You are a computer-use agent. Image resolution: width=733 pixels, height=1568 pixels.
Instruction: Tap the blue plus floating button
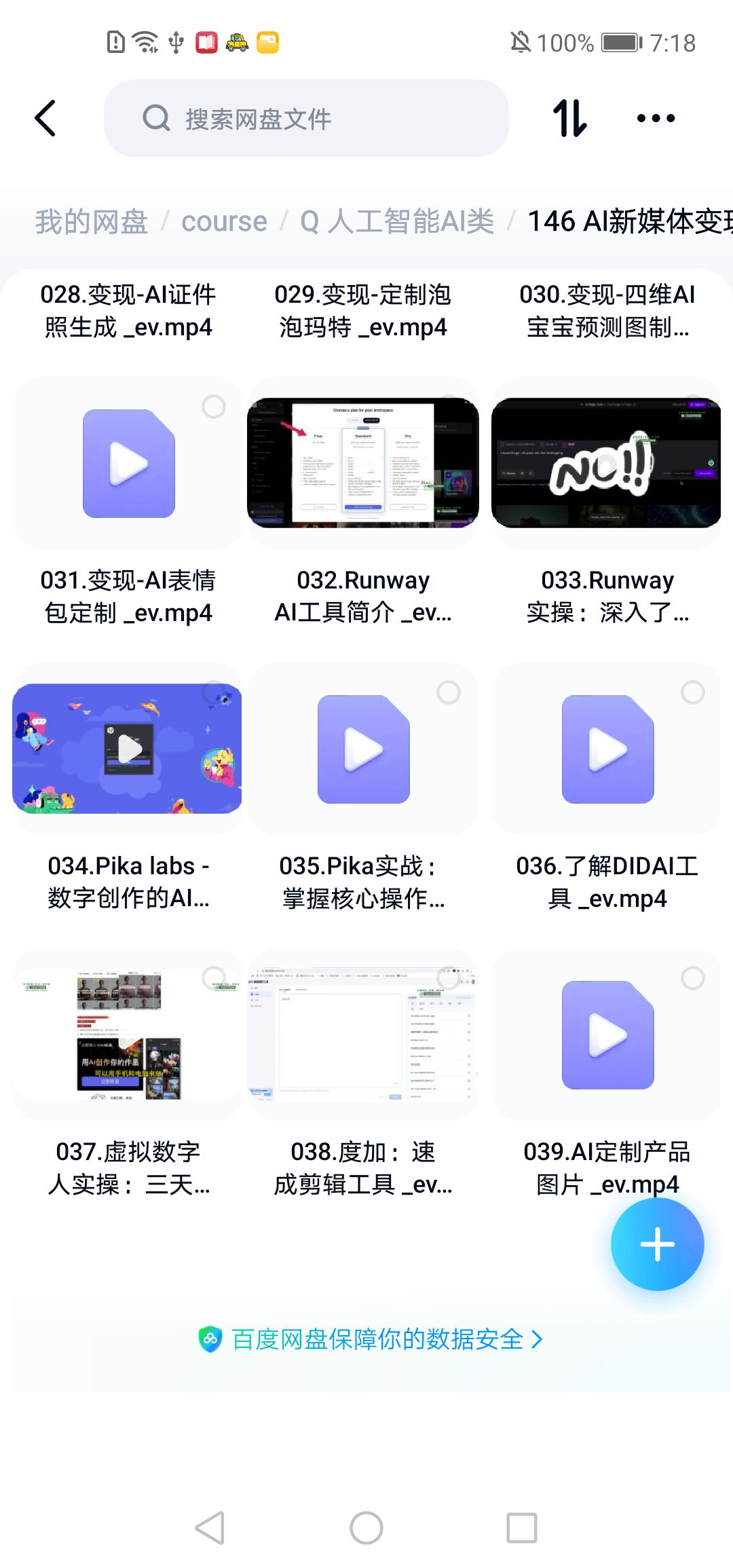pos(657,1244)
